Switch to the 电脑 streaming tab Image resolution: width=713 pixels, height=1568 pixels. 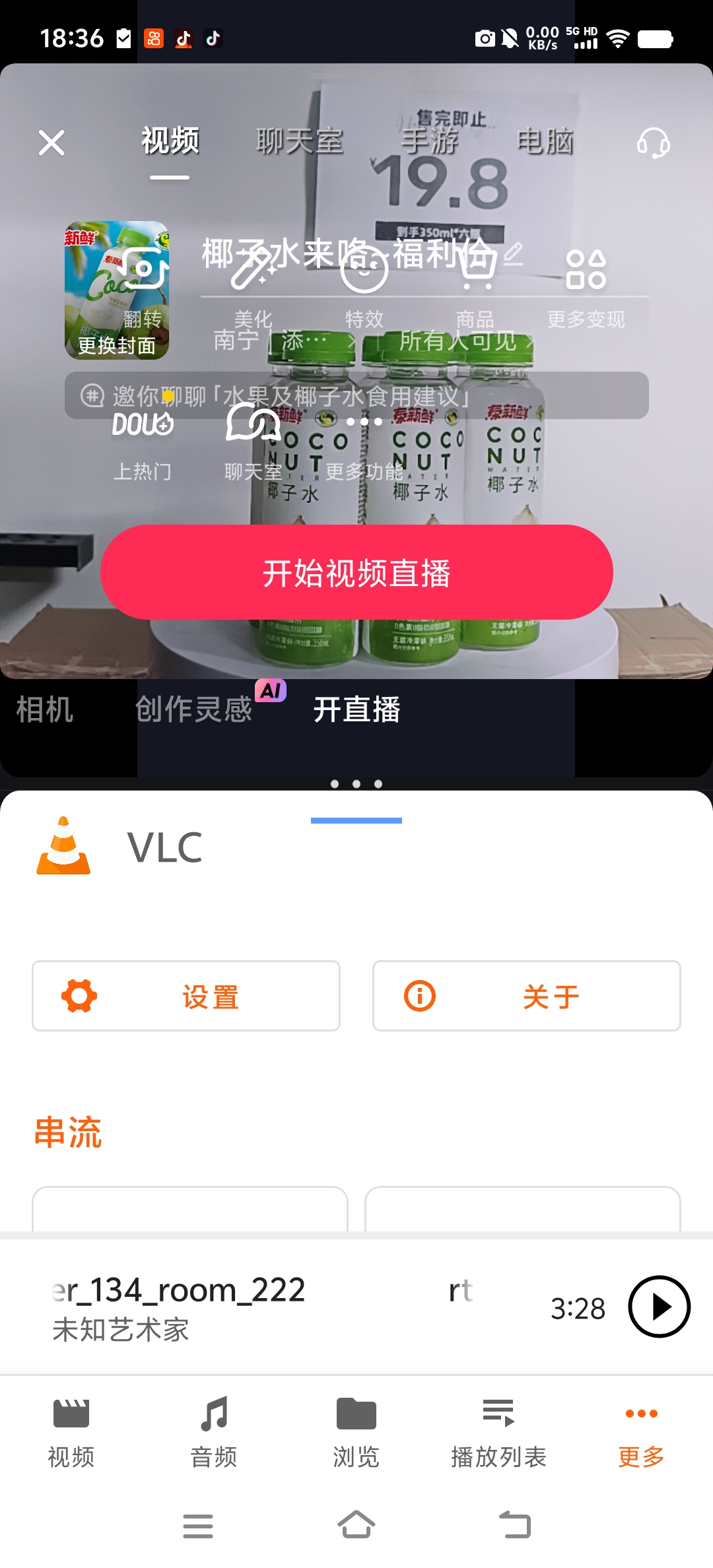[545, 141]
